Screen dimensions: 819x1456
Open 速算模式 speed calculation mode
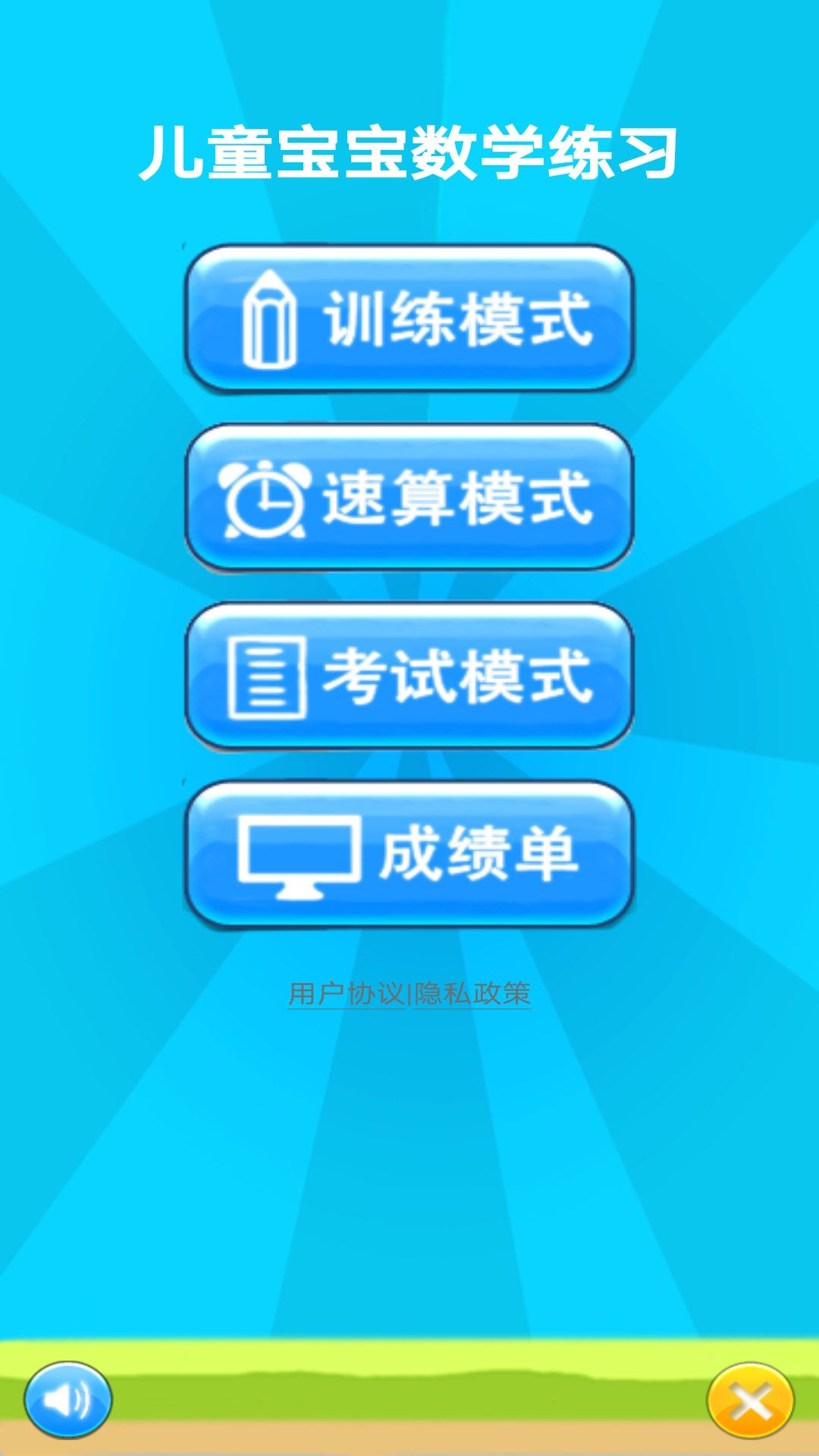pyautogui.click(x=409, y=497)
